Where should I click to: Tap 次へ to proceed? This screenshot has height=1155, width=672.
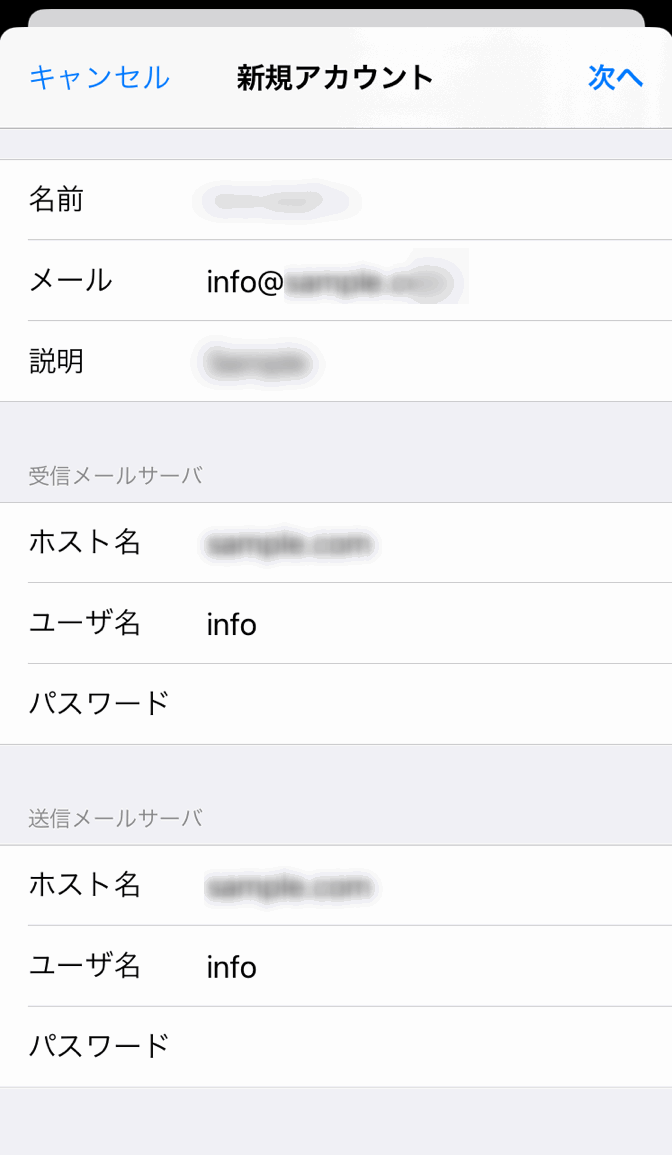coord(615,77)
